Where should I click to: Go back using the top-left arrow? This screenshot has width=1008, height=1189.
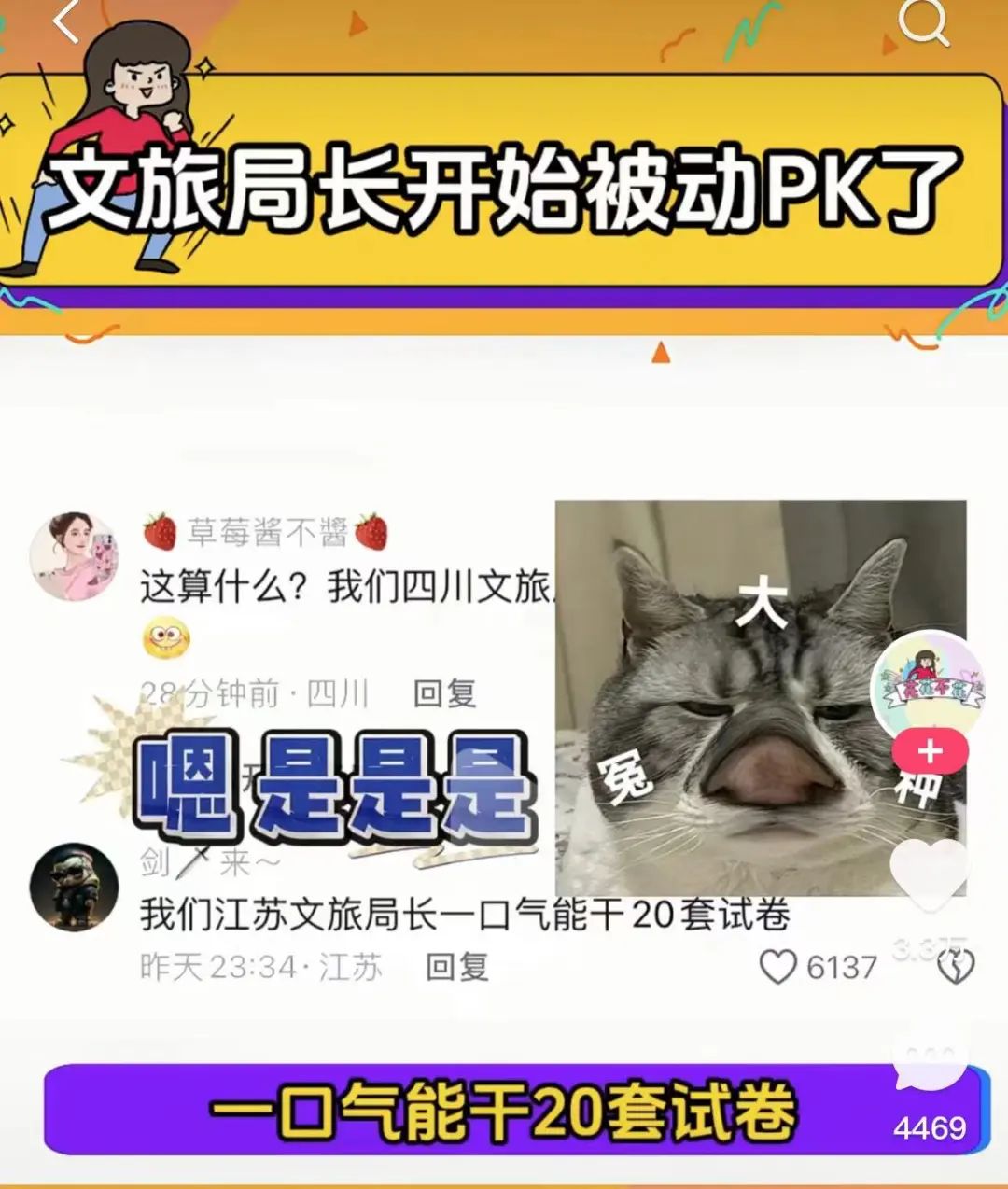pyautogui.click(x=65, y=21)
